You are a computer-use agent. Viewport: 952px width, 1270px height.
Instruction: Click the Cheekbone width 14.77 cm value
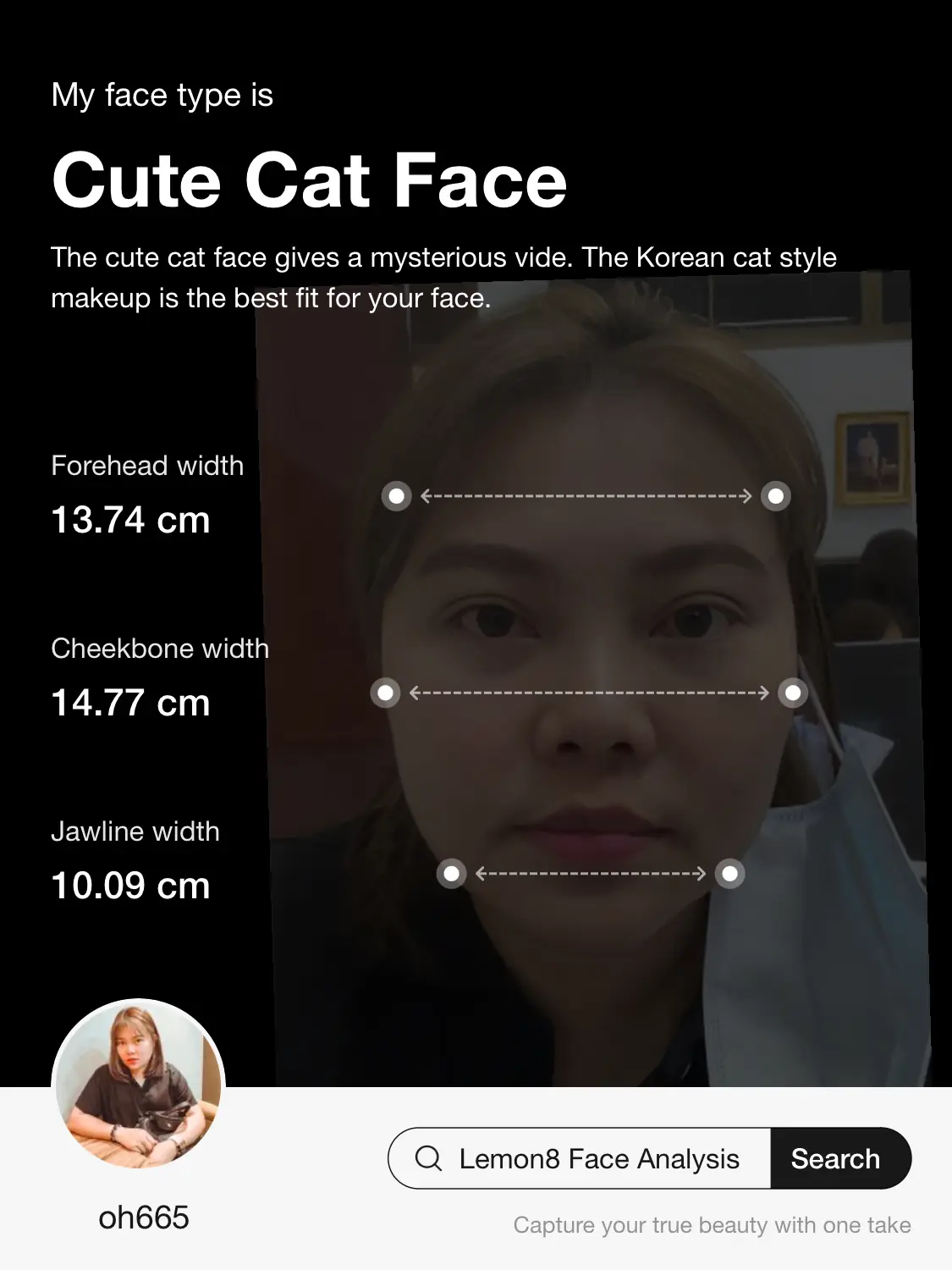(129, 703)
